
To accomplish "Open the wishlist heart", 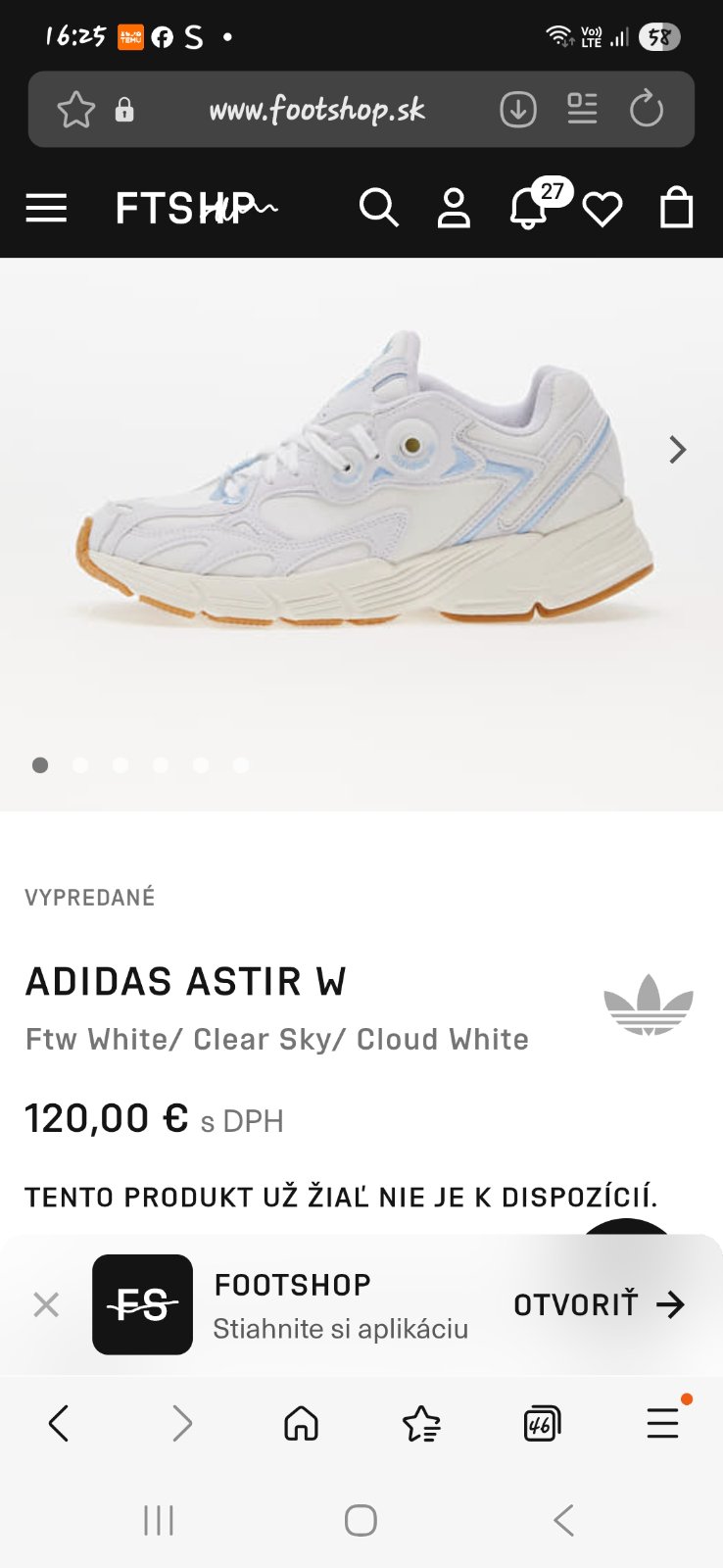I will click(x=602, y=209).
